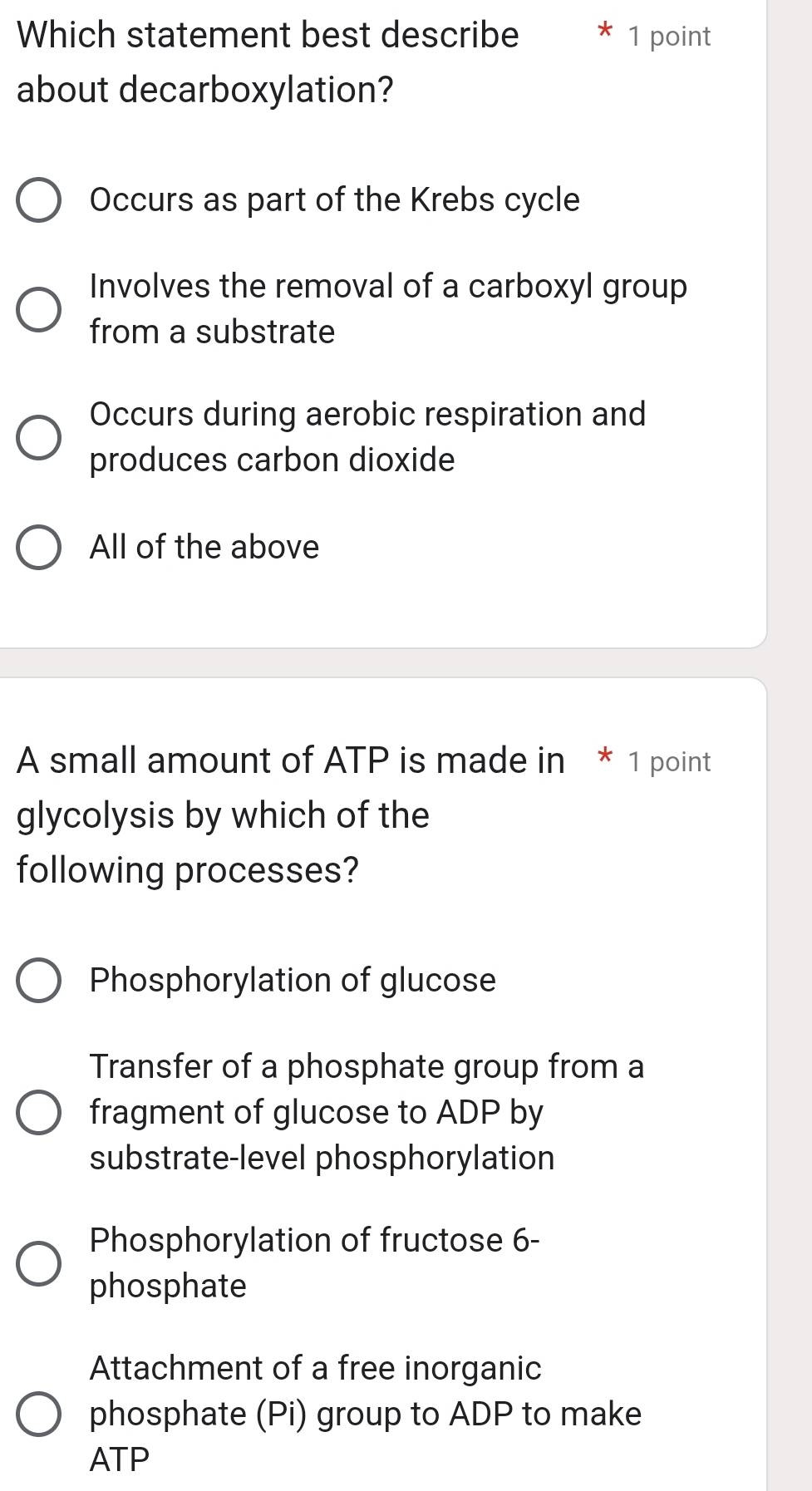Click the red asterisk on second question
Screen dimensions: 812x1491
[x=606, y=758]
